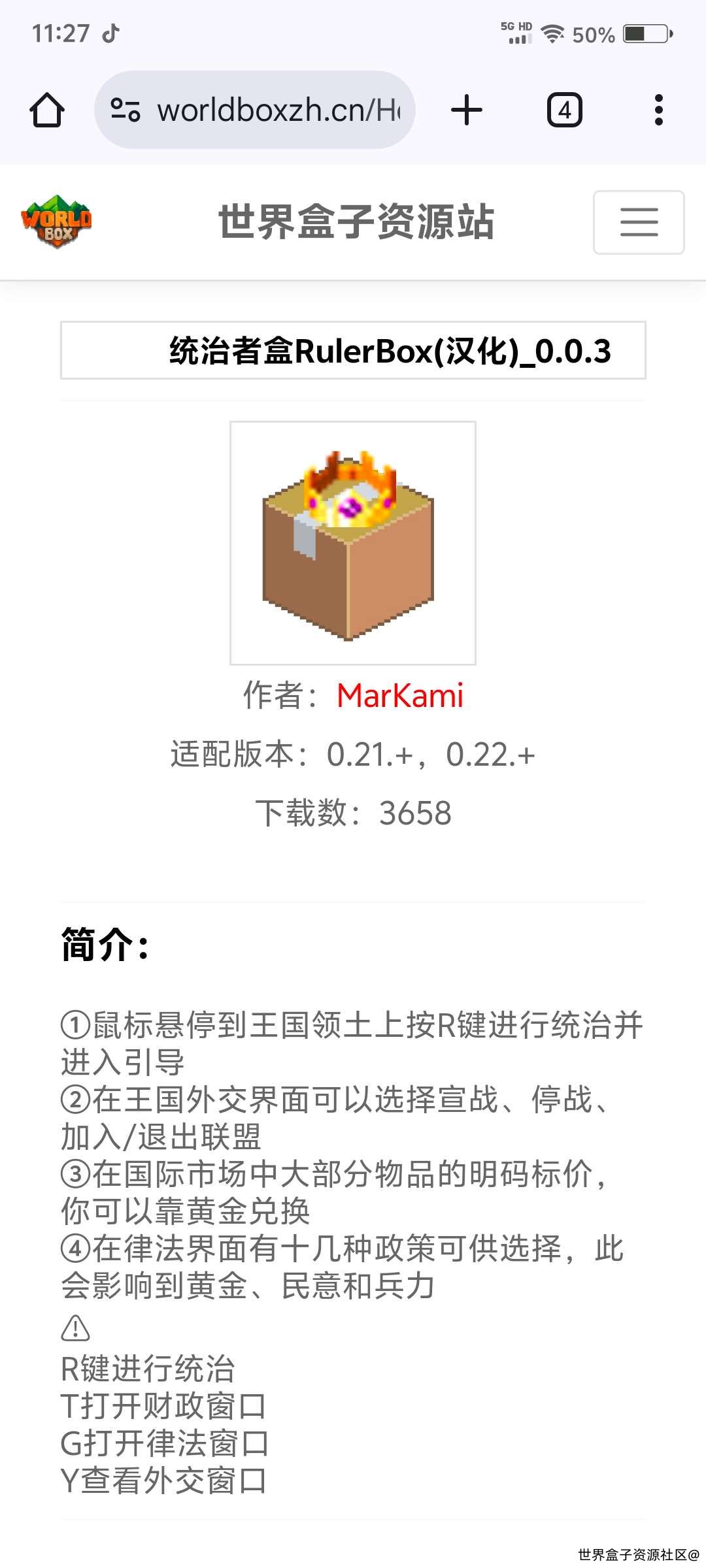
Task: Expand the site's hamburger menu
Action: [x=639, y=222]
